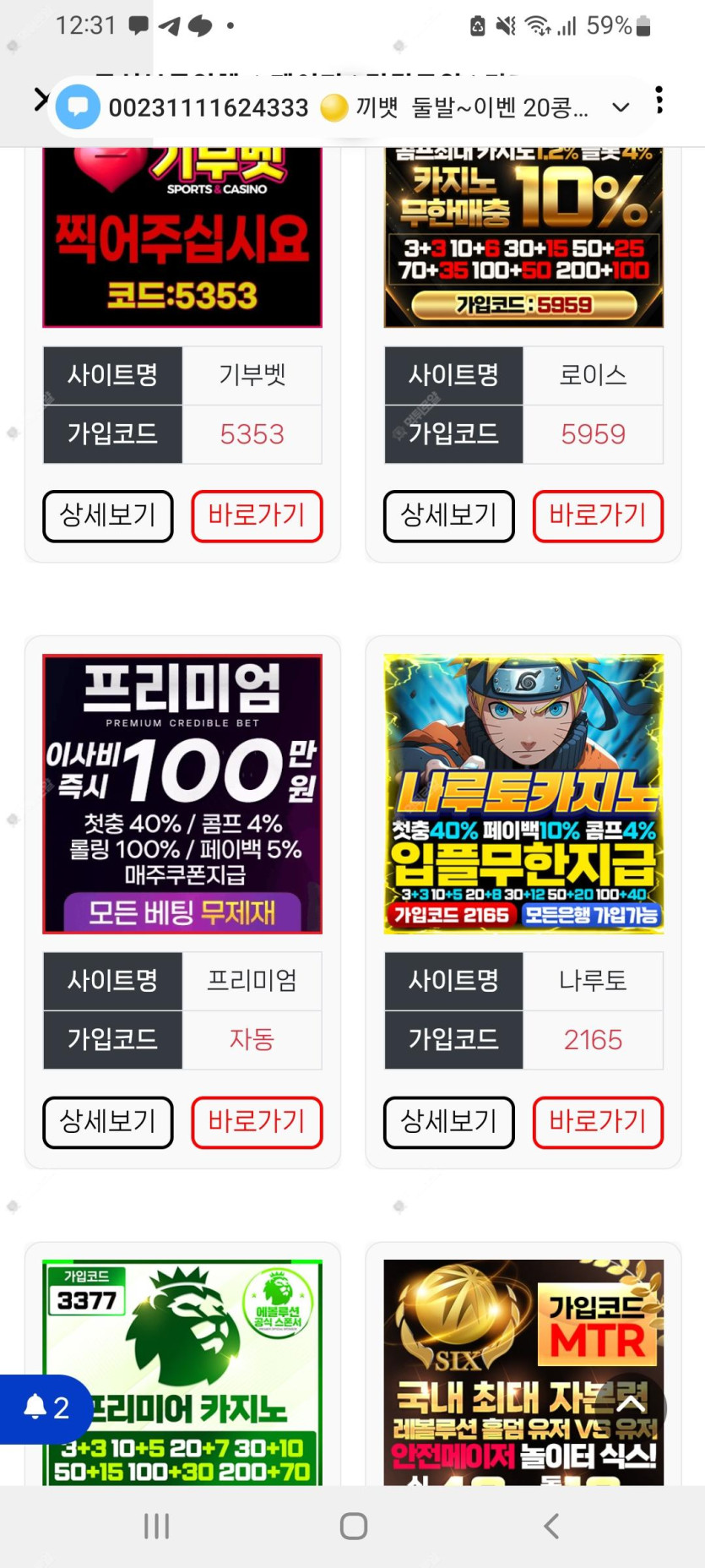The height and width of the screenshot is (1568, 705).
Task: Open the three-dot overflow menu
Action: click(659, 101)
